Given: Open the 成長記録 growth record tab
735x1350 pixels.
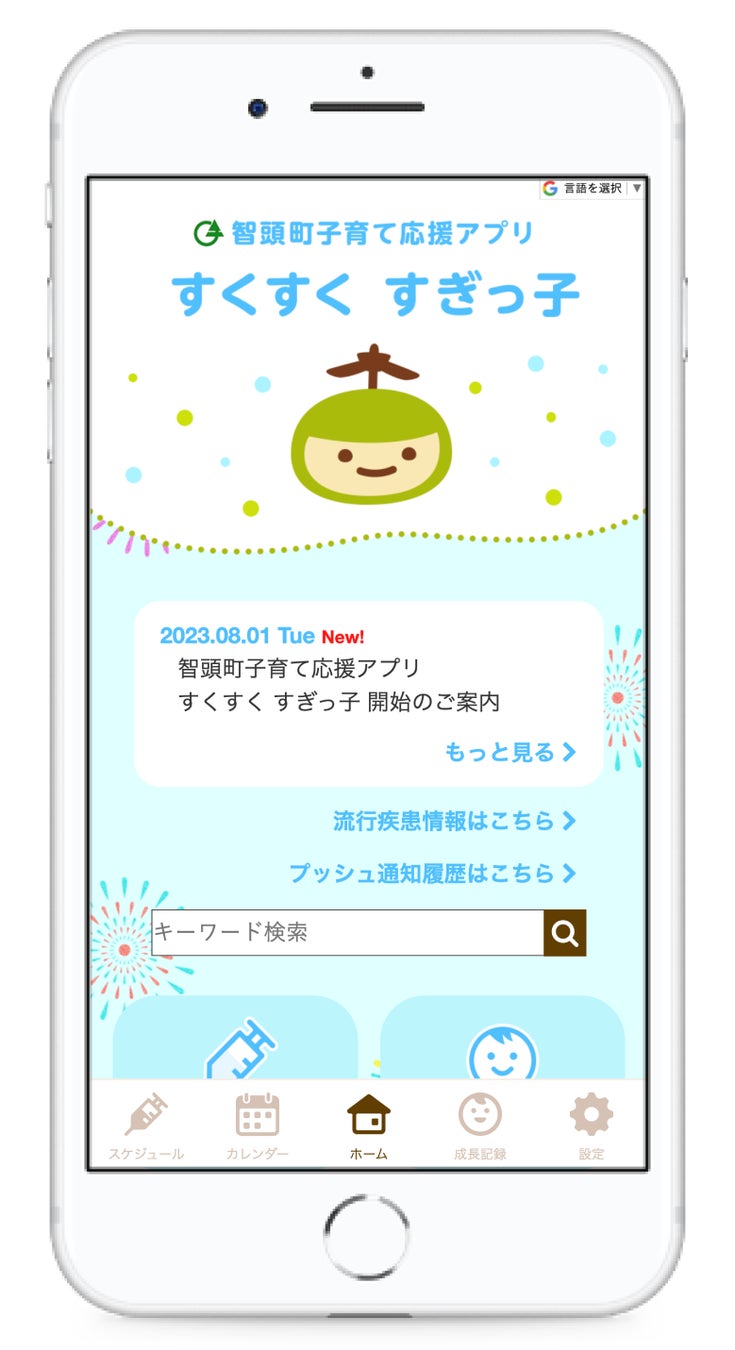Looking at the screenshot, I should [x=480, y=1126].
